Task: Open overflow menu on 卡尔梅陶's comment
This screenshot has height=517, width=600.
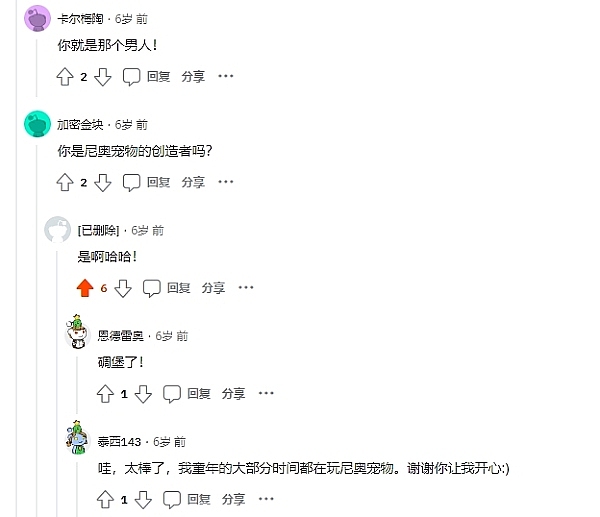Action: tap(226, 76)
